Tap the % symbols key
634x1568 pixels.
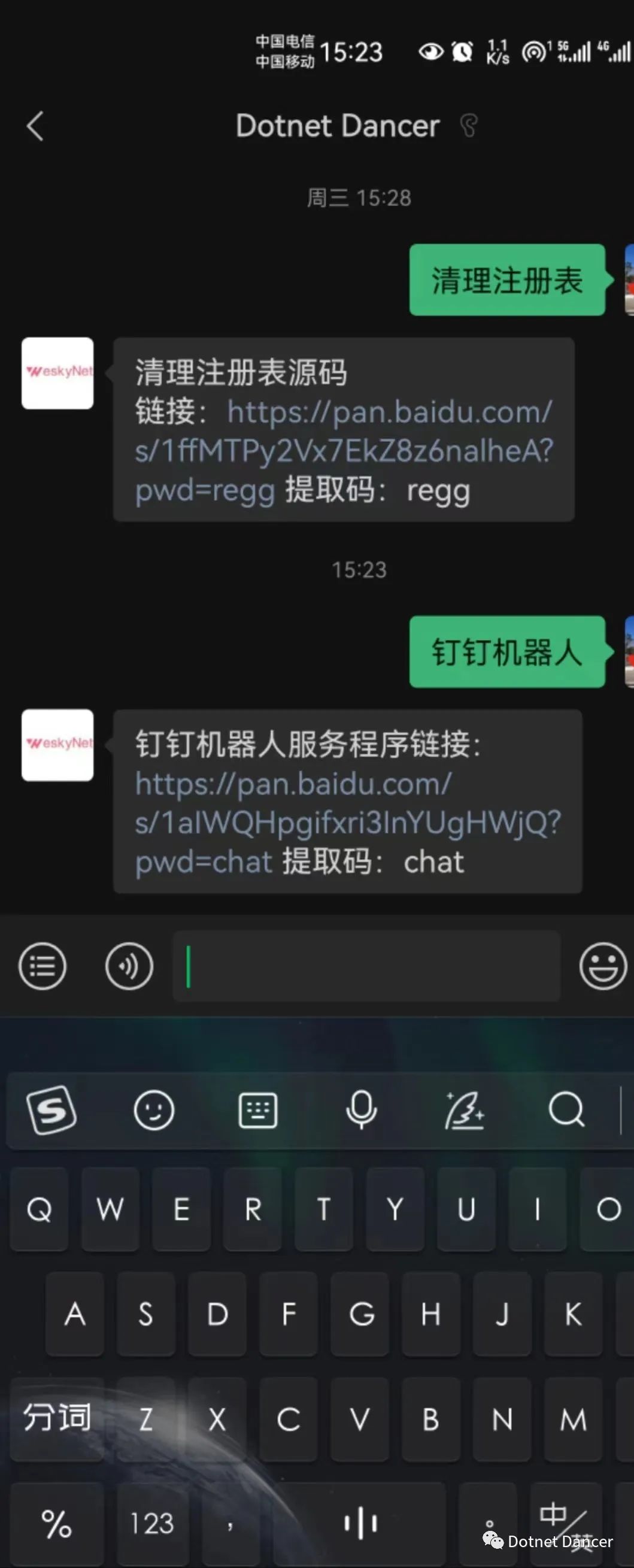tap(57, 1524)
